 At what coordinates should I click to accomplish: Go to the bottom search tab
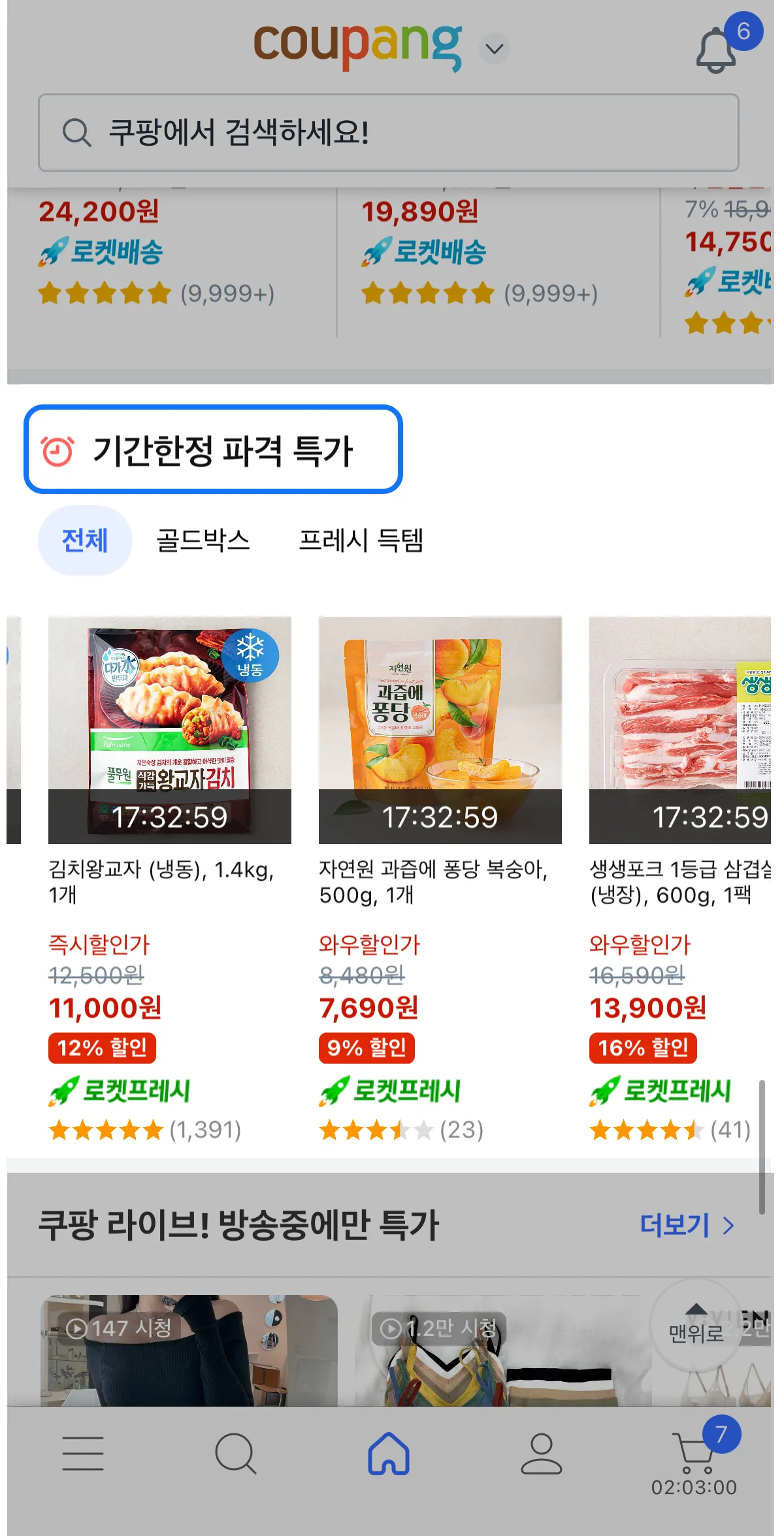pyautogui.click(x=235, y=1454)
